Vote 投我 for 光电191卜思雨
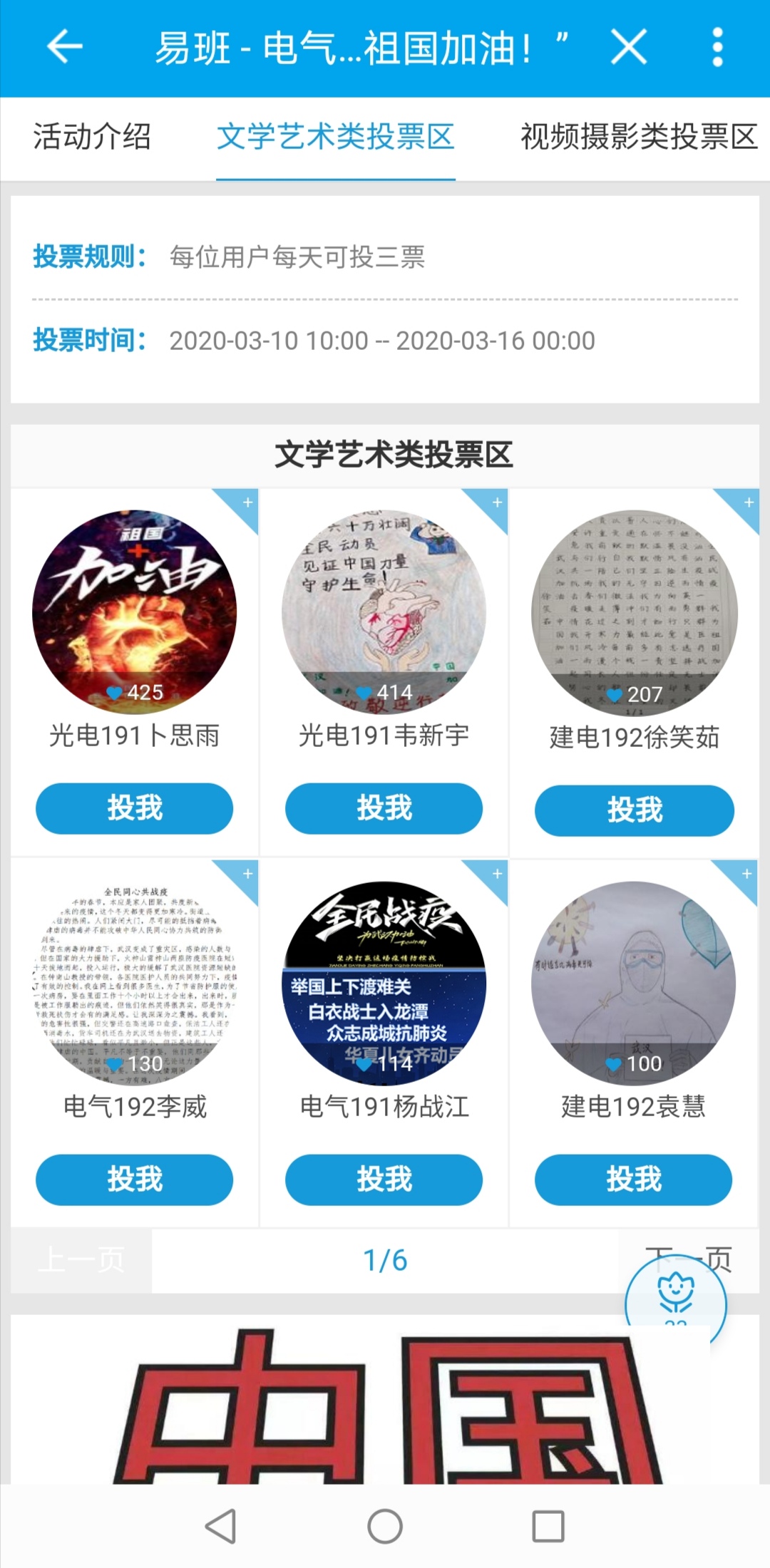770x1568 pixels. tap(135, 808)
